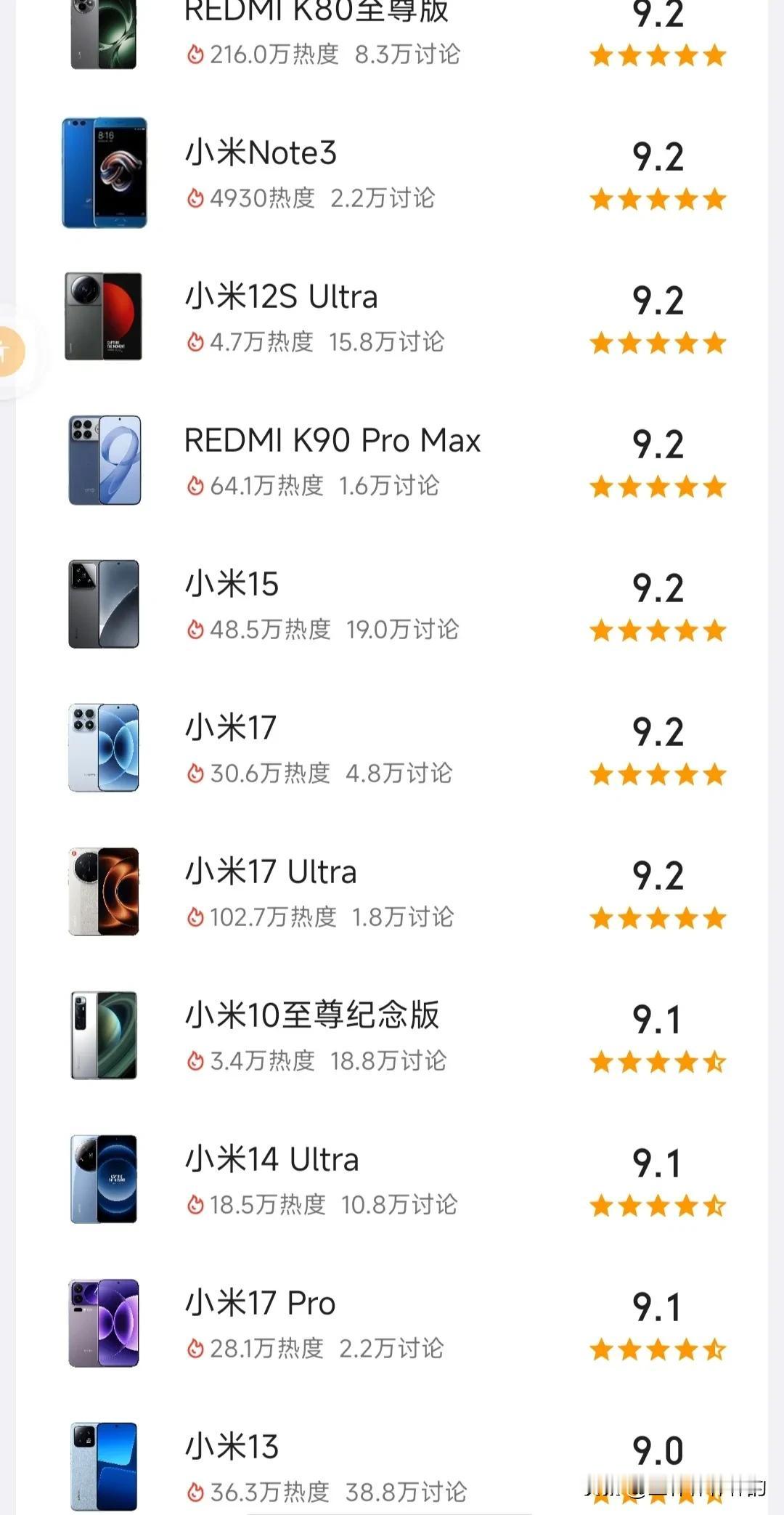Open the 小米17 Pro entry
The height and width of the screenshot is (1515, 784).
coord(260,1304)
